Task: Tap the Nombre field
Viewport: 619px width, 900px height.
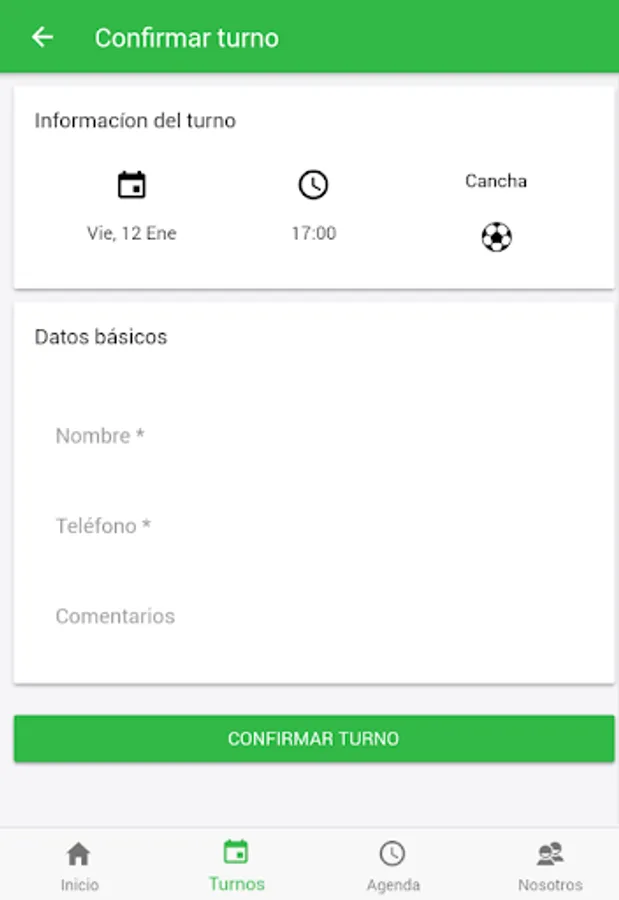Action: click(x=313, y=436)
